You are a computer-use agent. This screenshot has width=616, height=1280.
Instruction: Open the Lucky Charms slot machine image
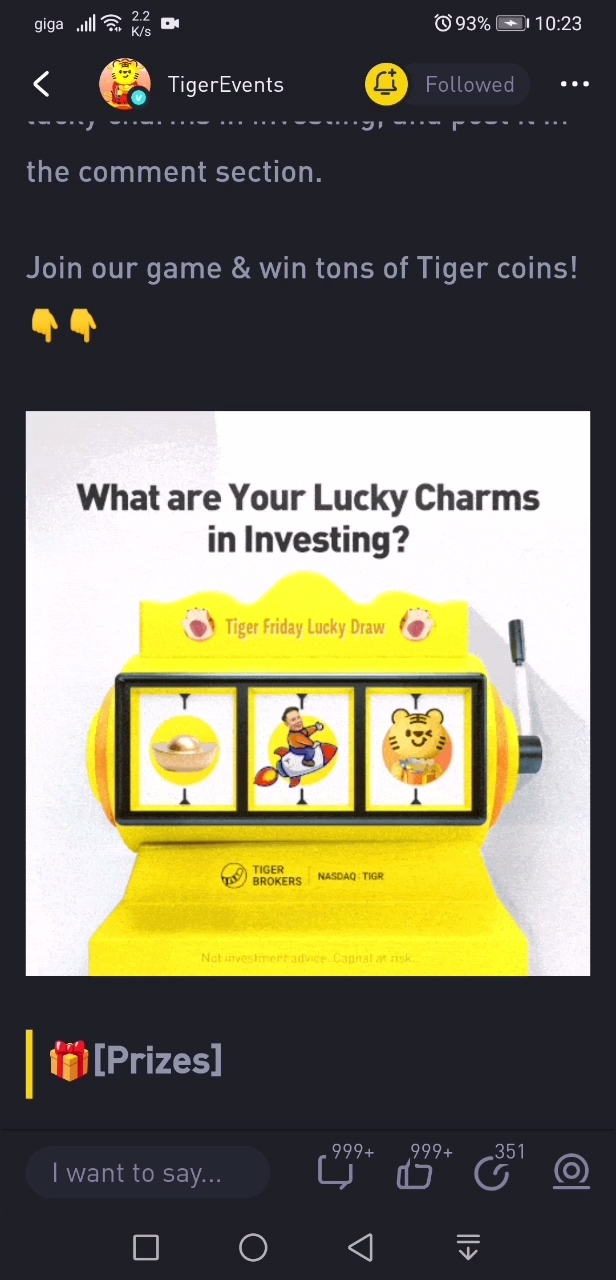tap(308, 693)
